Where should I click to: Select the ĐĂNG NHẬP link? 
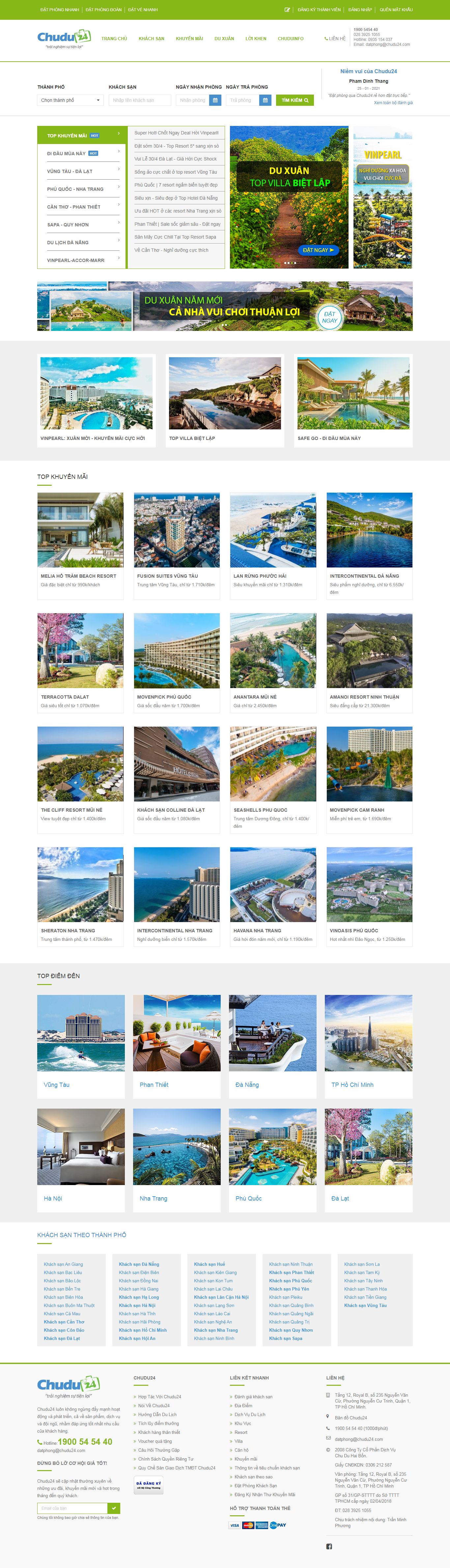360,10
